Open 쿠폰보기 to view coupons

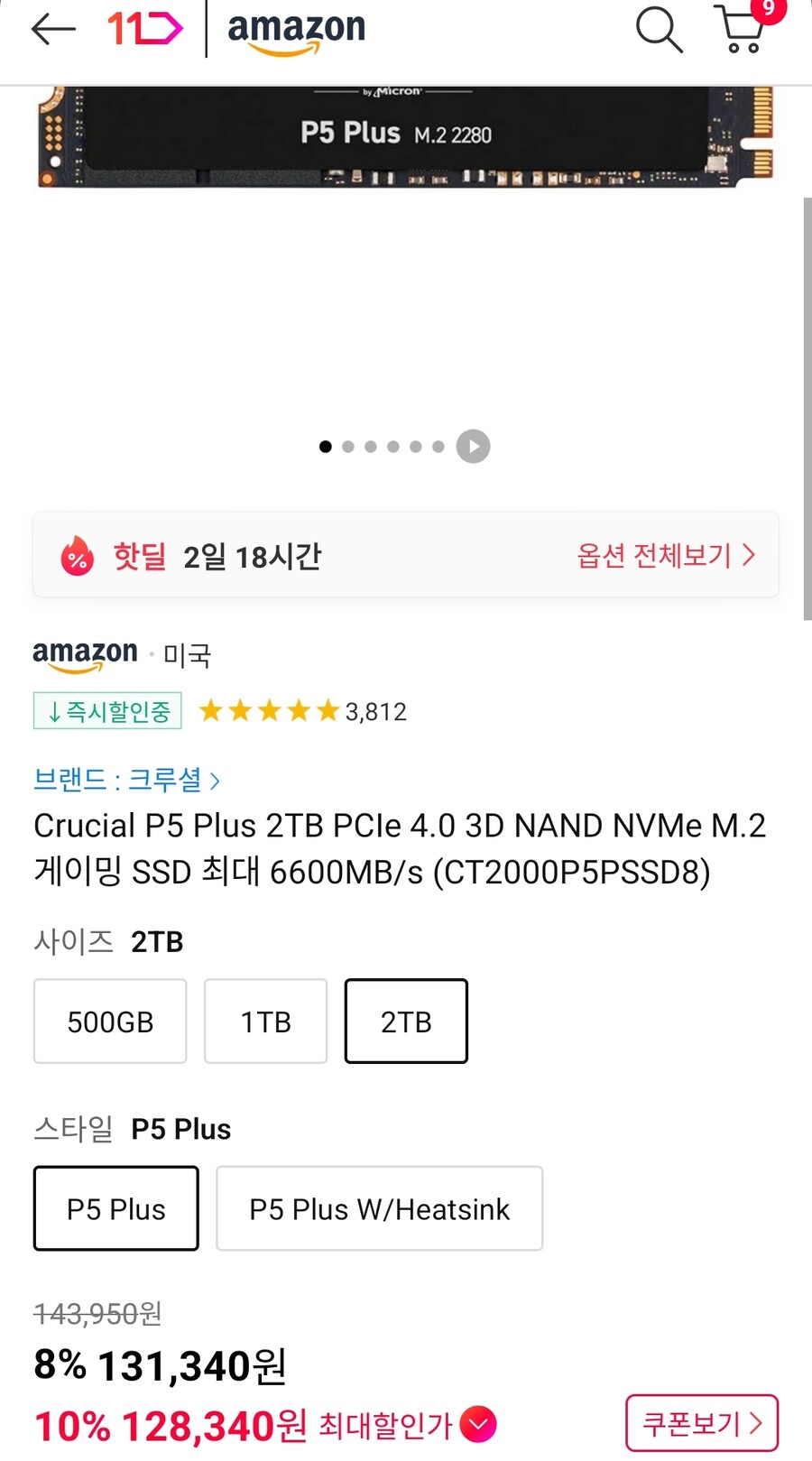click(x=702, y=1423)
